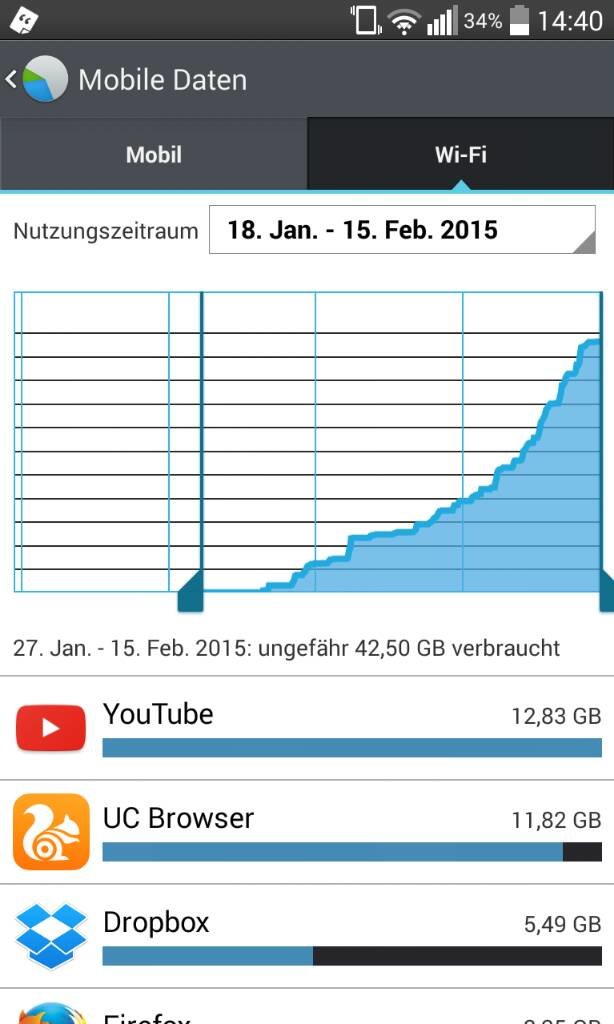The height and width of the screenshot is (1024, 614).
Task: Open Firefox data usage details
Action: [307, 1006]
